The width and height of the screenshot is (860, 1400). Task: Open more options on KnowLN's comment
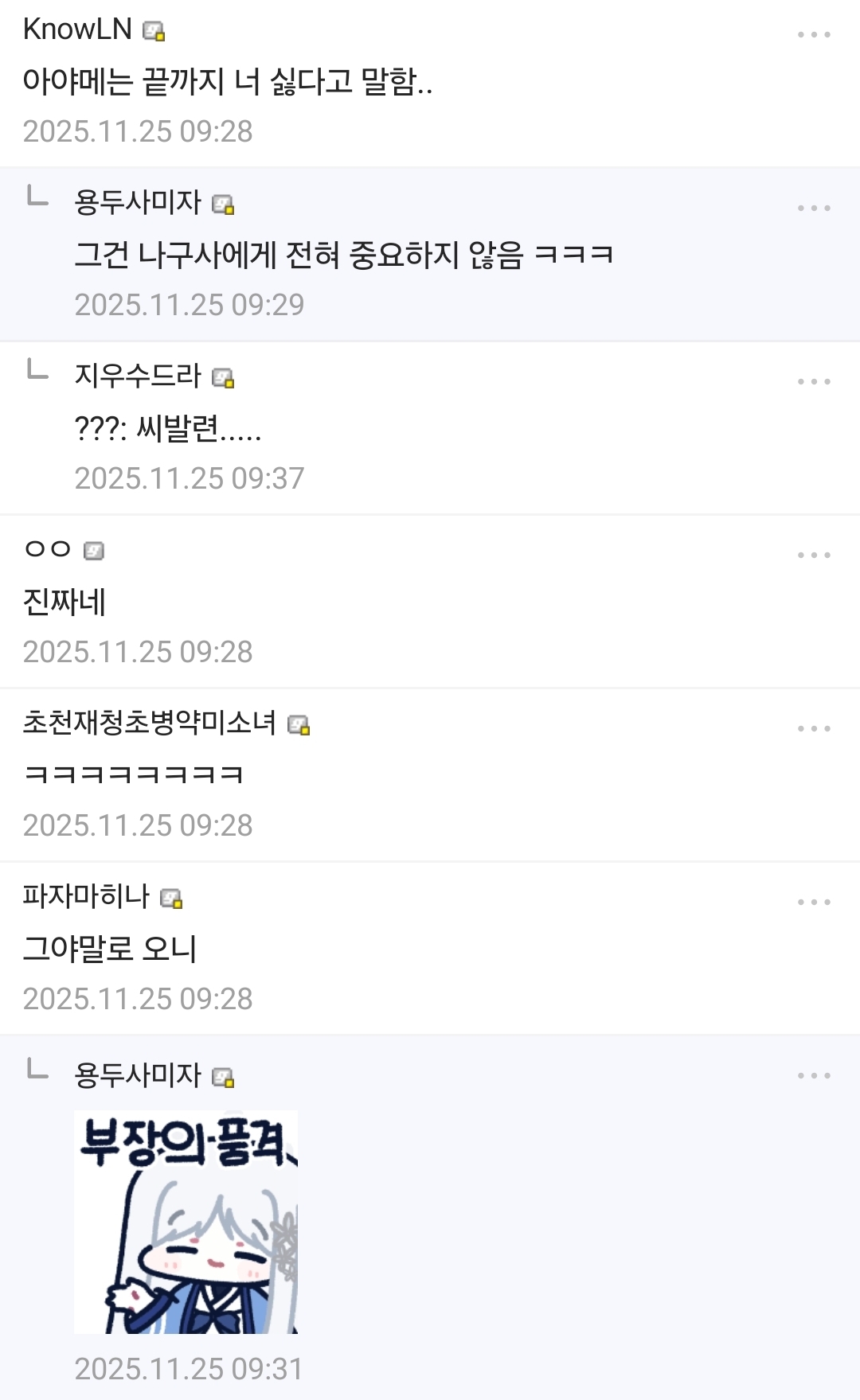814,35
